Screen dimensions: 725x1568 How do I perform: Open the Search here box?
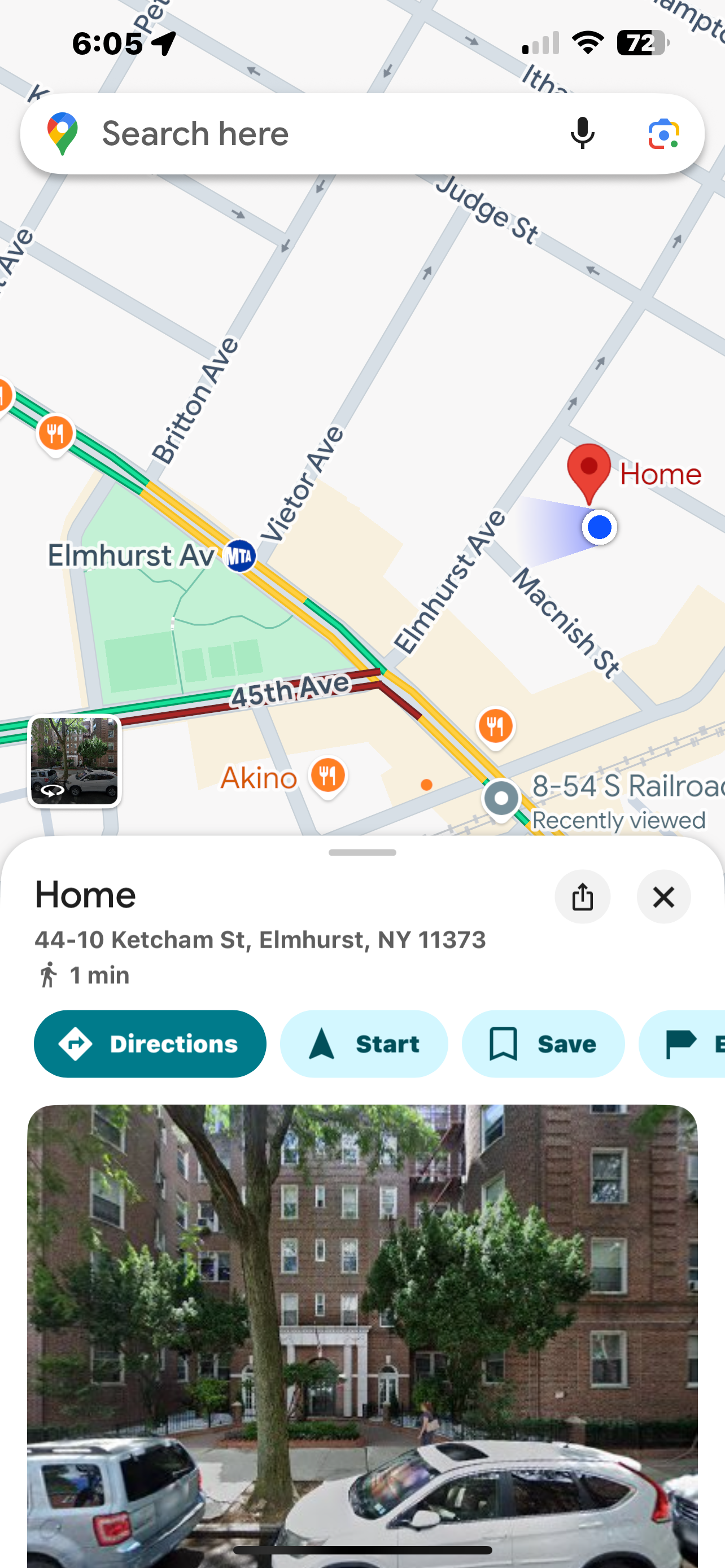pyautogui.click(x=304, y=133)
